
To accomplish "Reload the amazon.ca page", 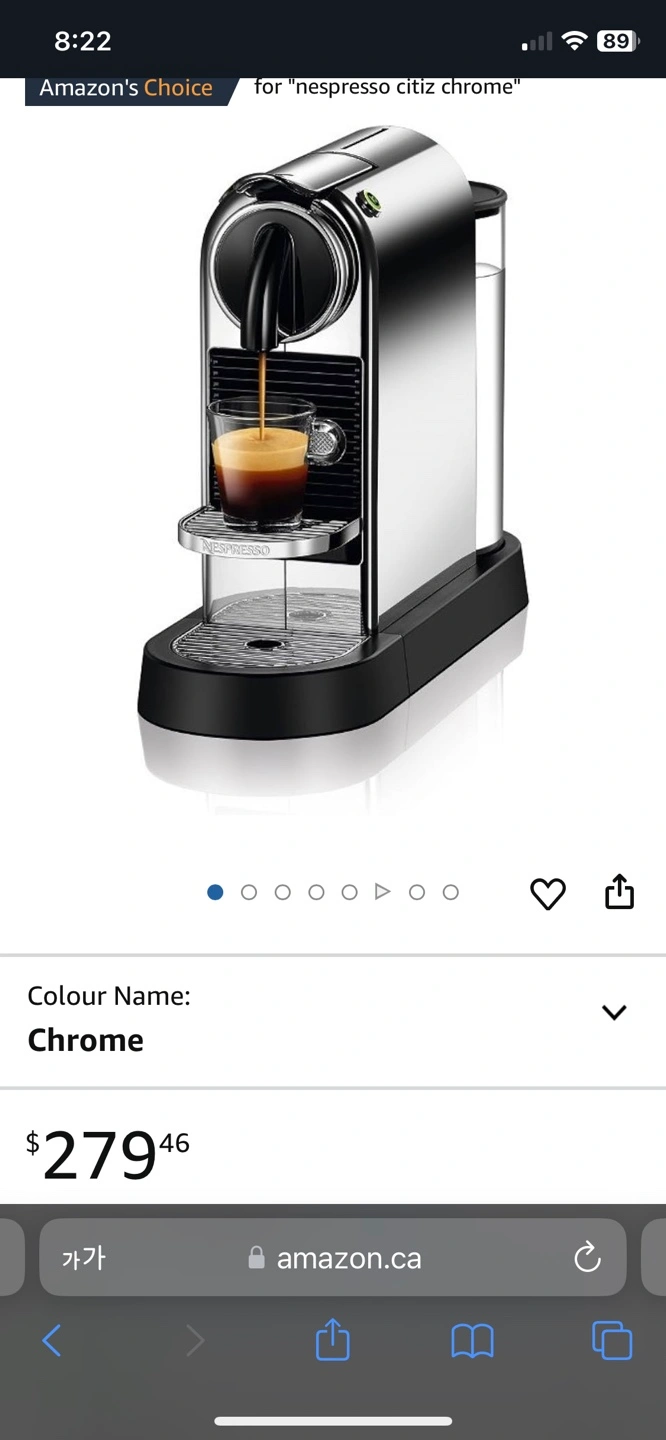I will (x=587, y=1257).
